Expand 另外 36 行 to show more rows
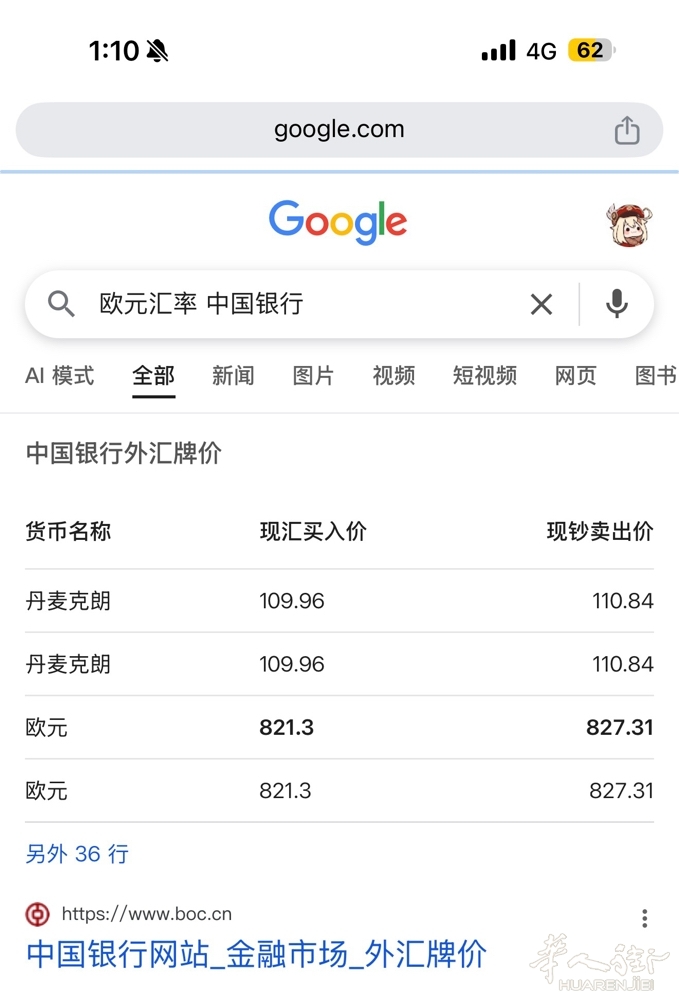679x1000 pixels. pos(77,854)
